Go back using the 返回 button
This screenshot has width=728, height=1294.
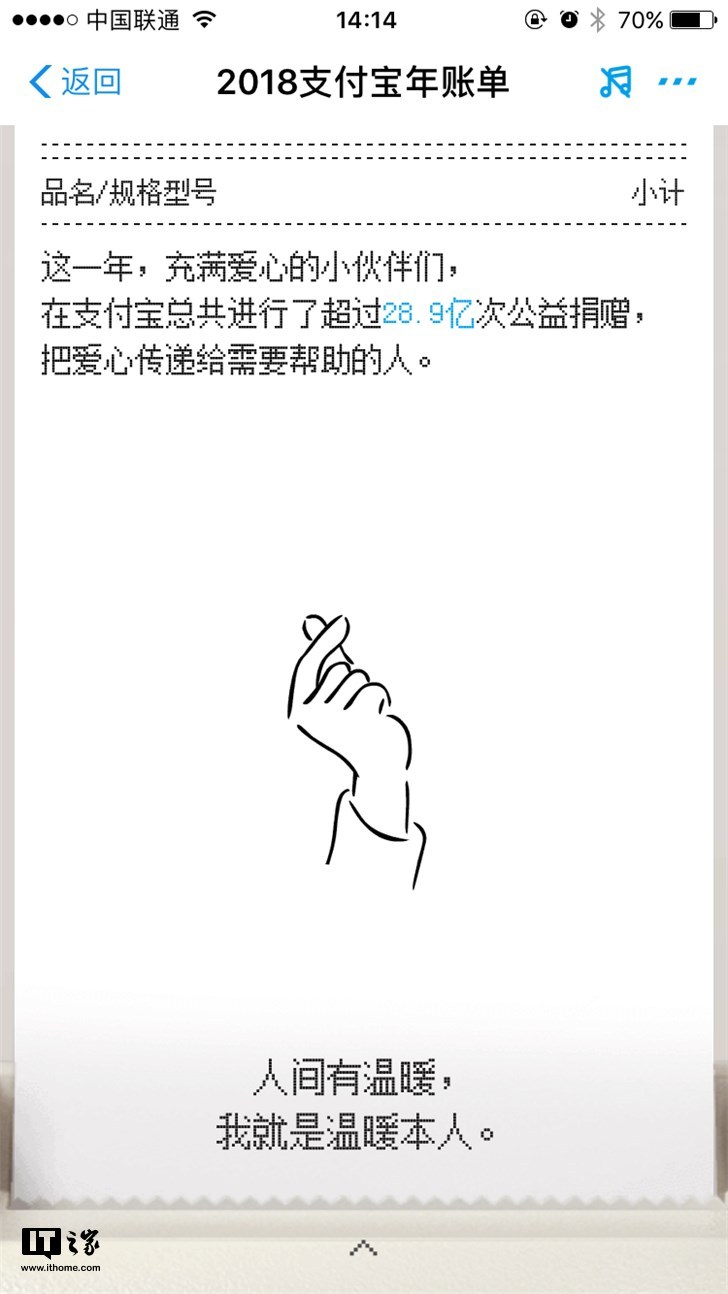point(74,81)
